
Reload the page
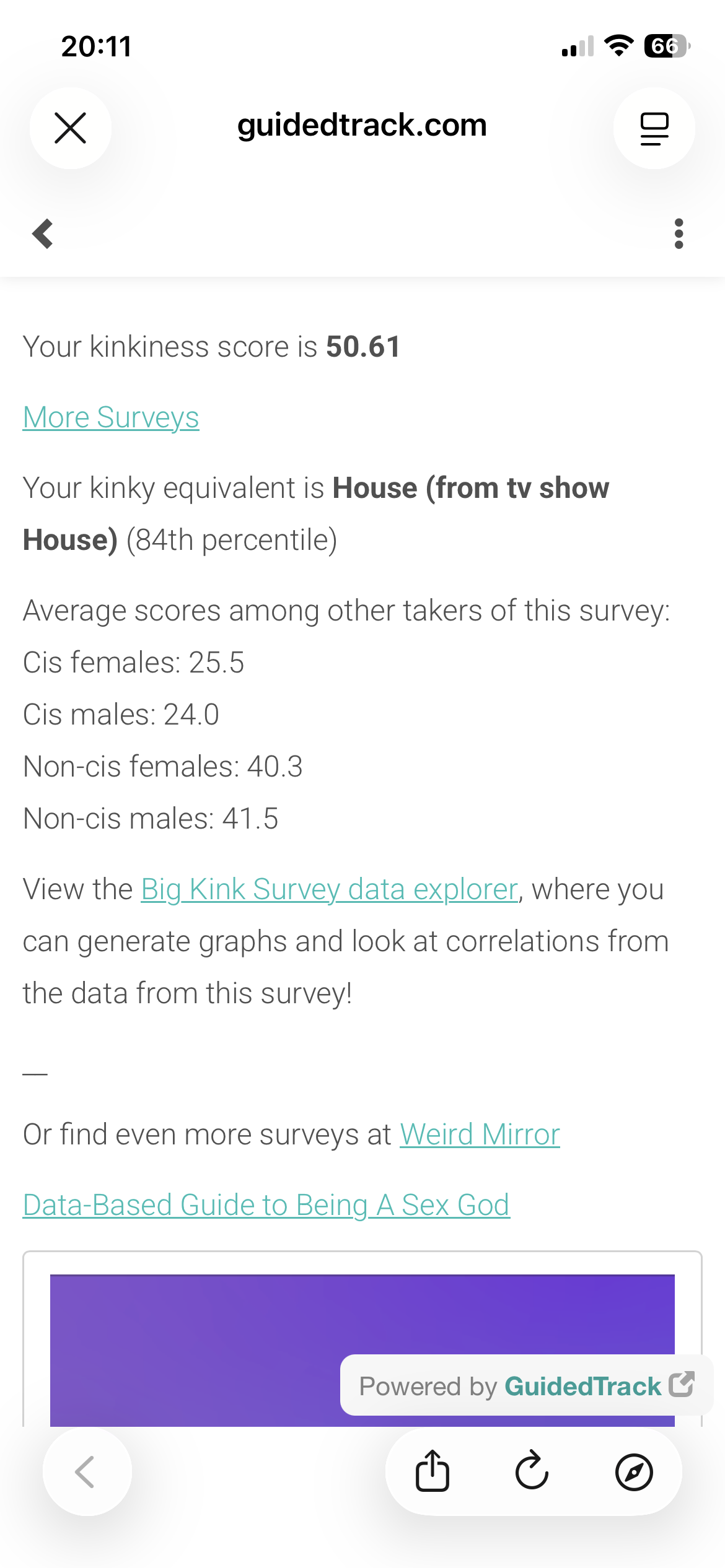coord(532,1471)
